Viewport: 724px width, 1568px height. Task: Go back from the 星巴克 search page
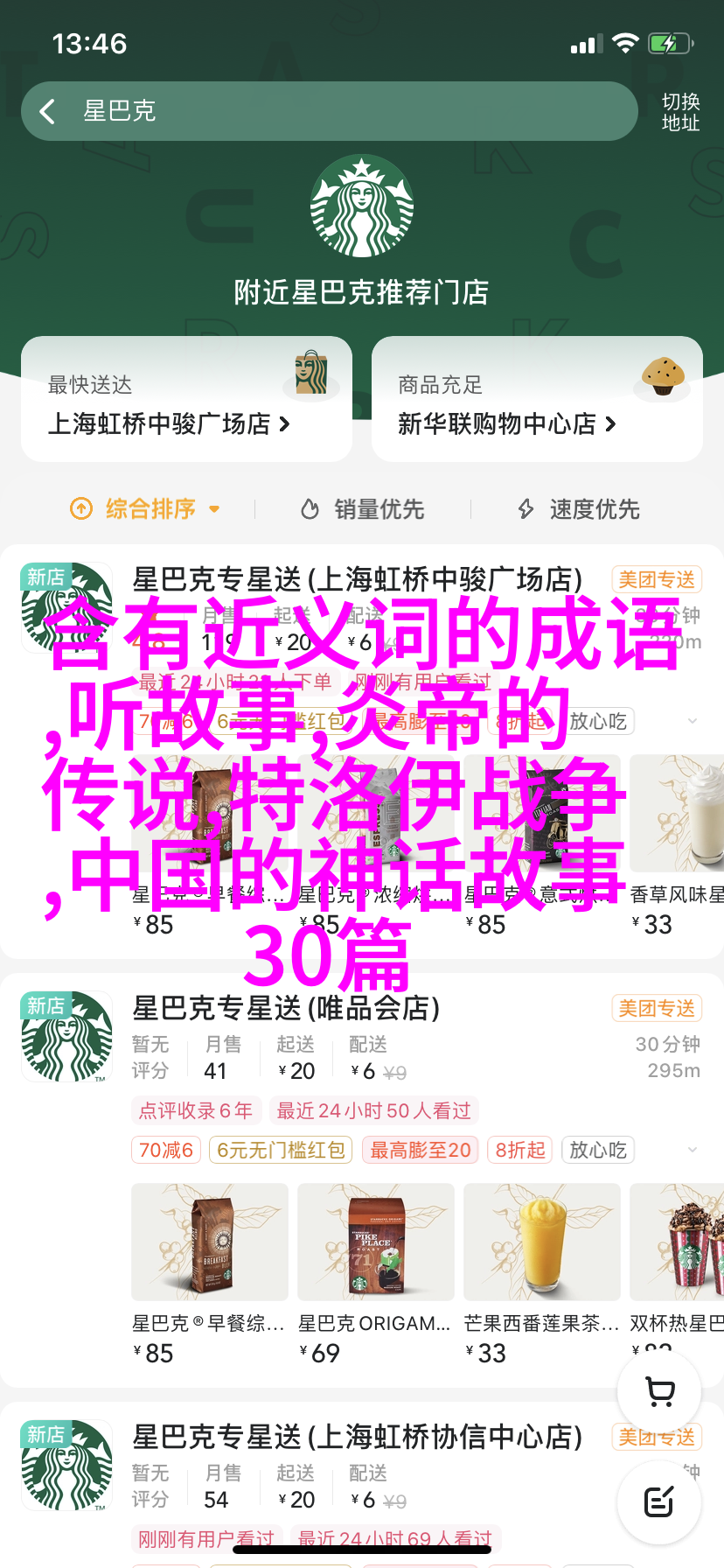pos(47,111)
